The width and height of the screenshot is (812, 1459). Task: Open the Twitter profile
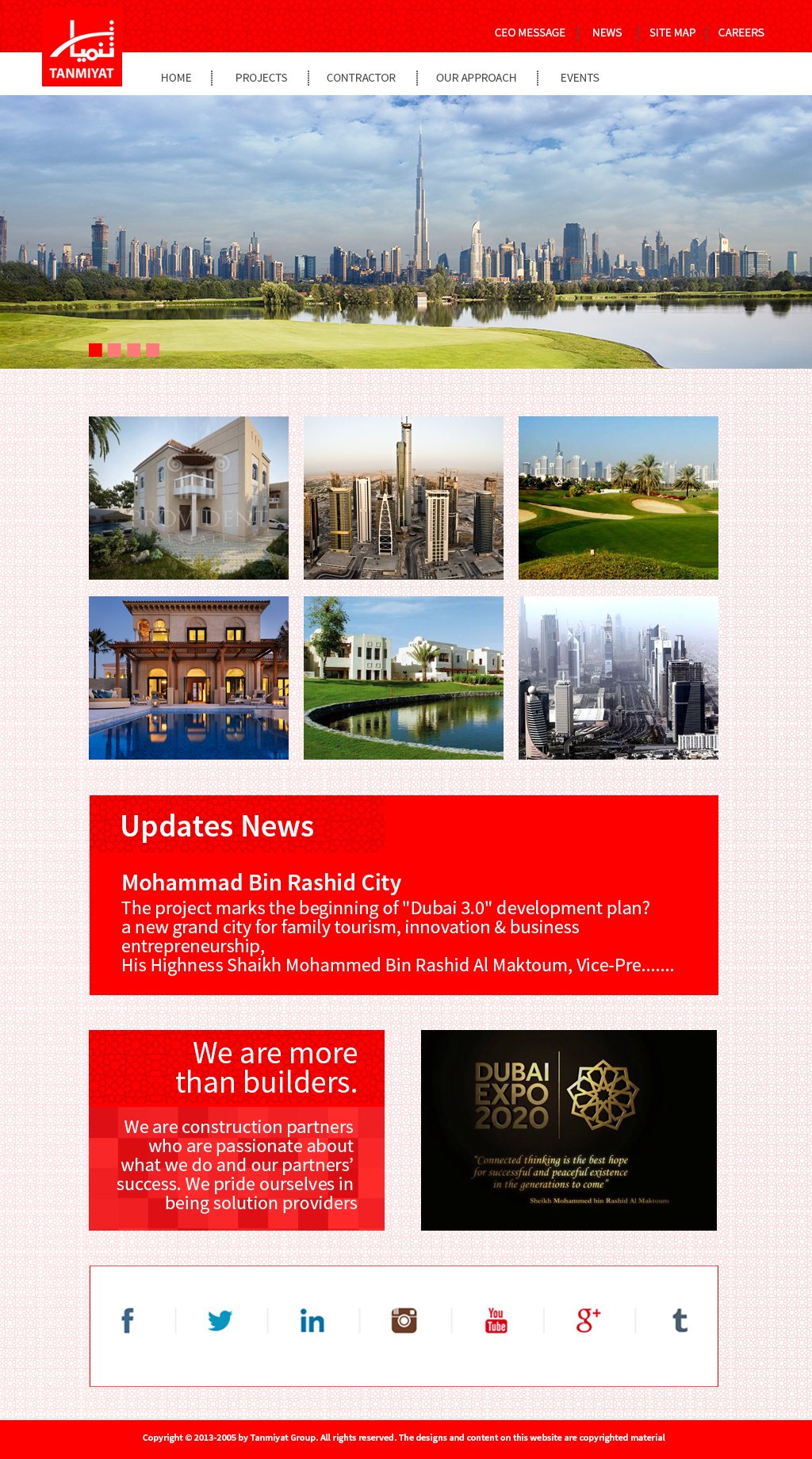click(x=220, y=1320)
